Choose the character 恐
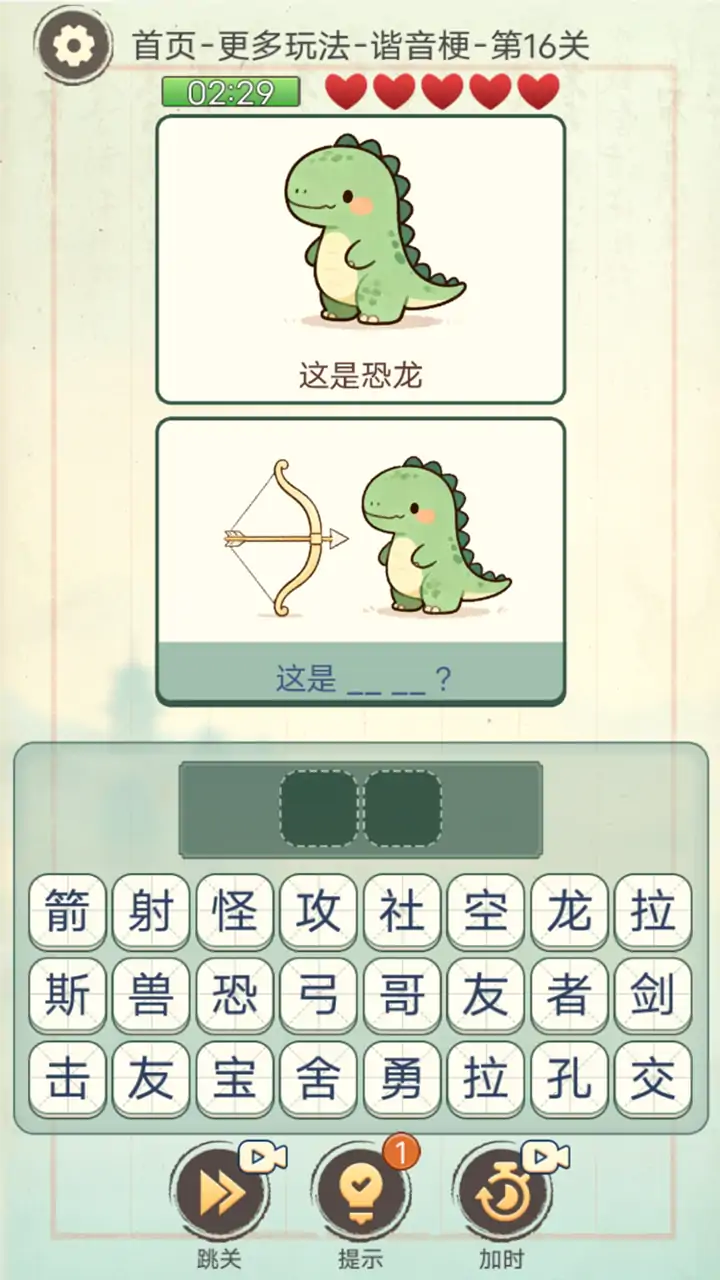 coord(235,996)
